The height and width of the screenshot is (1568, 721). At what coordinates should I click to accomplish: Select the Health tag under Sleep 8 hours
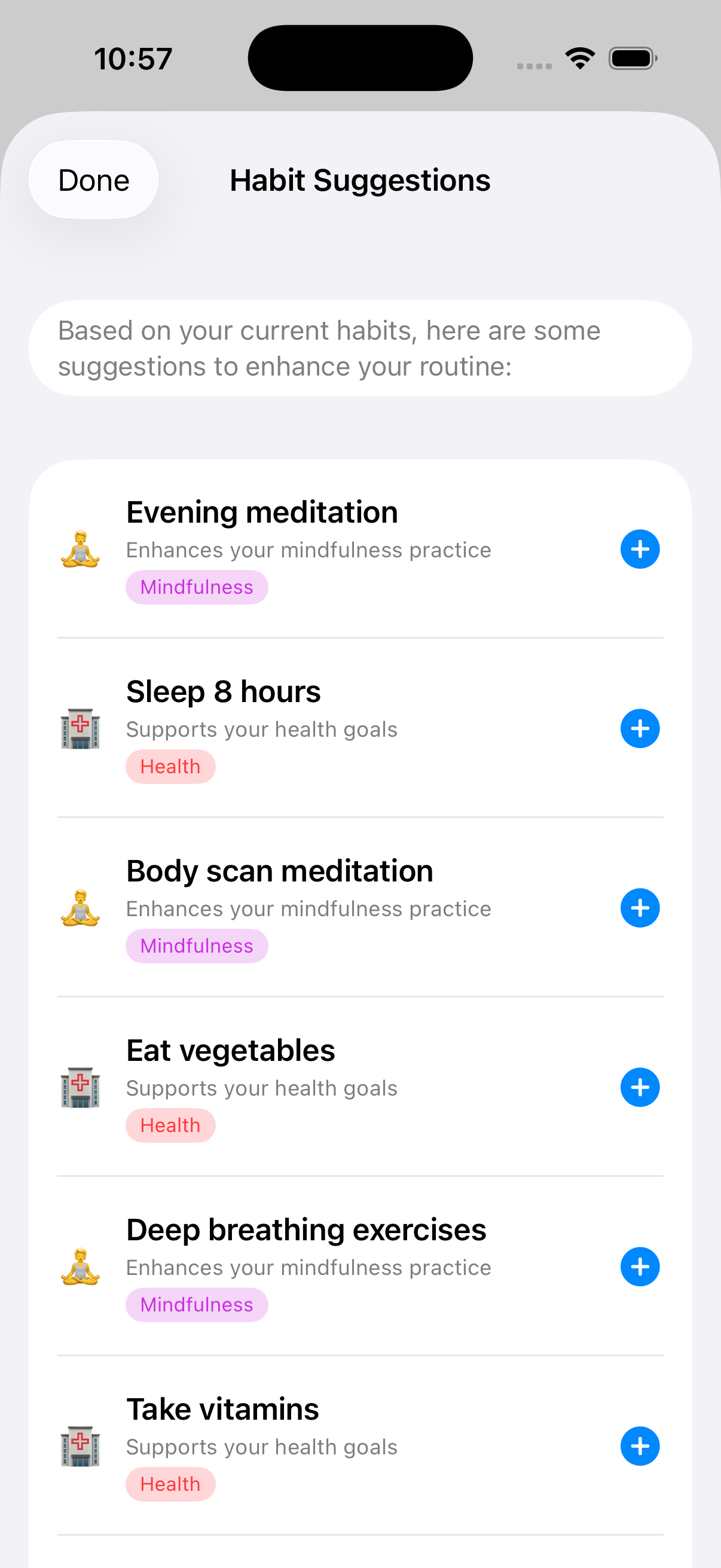(170, 766)
